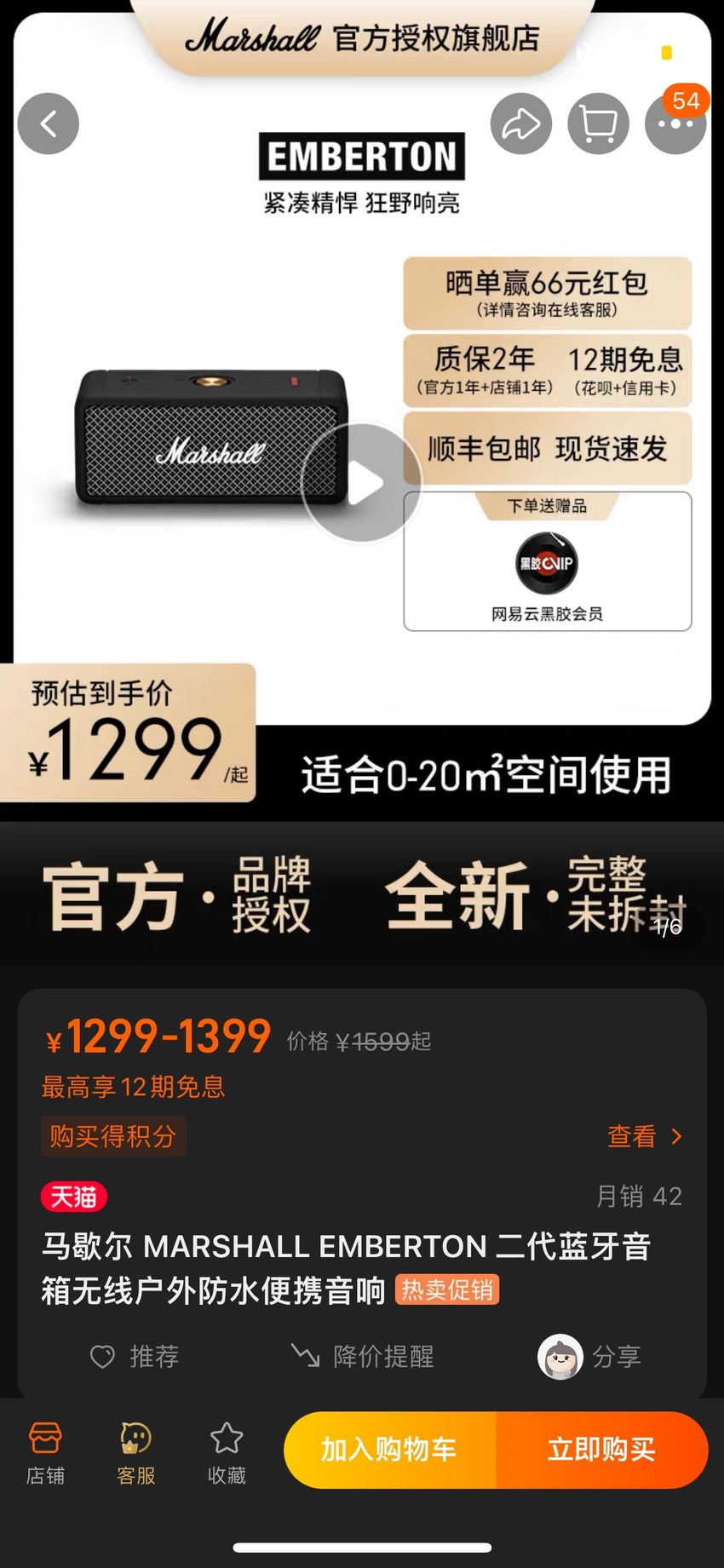This screenshot has width=724, height=1568.
Task: Open the three-dot more menu
Action: (676, 123)
